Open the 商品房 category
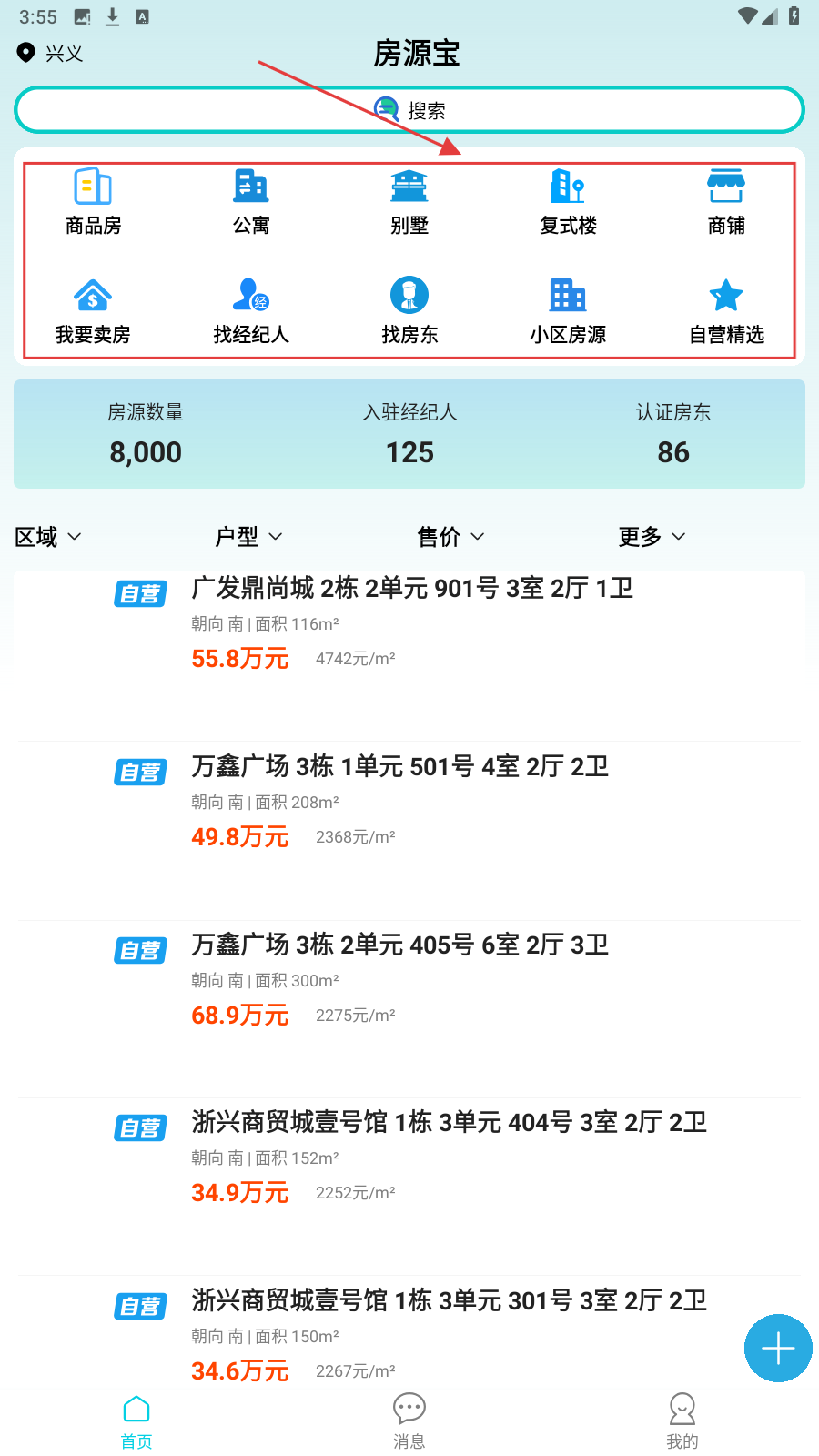The image size is (819, 1456). [93, 202]
